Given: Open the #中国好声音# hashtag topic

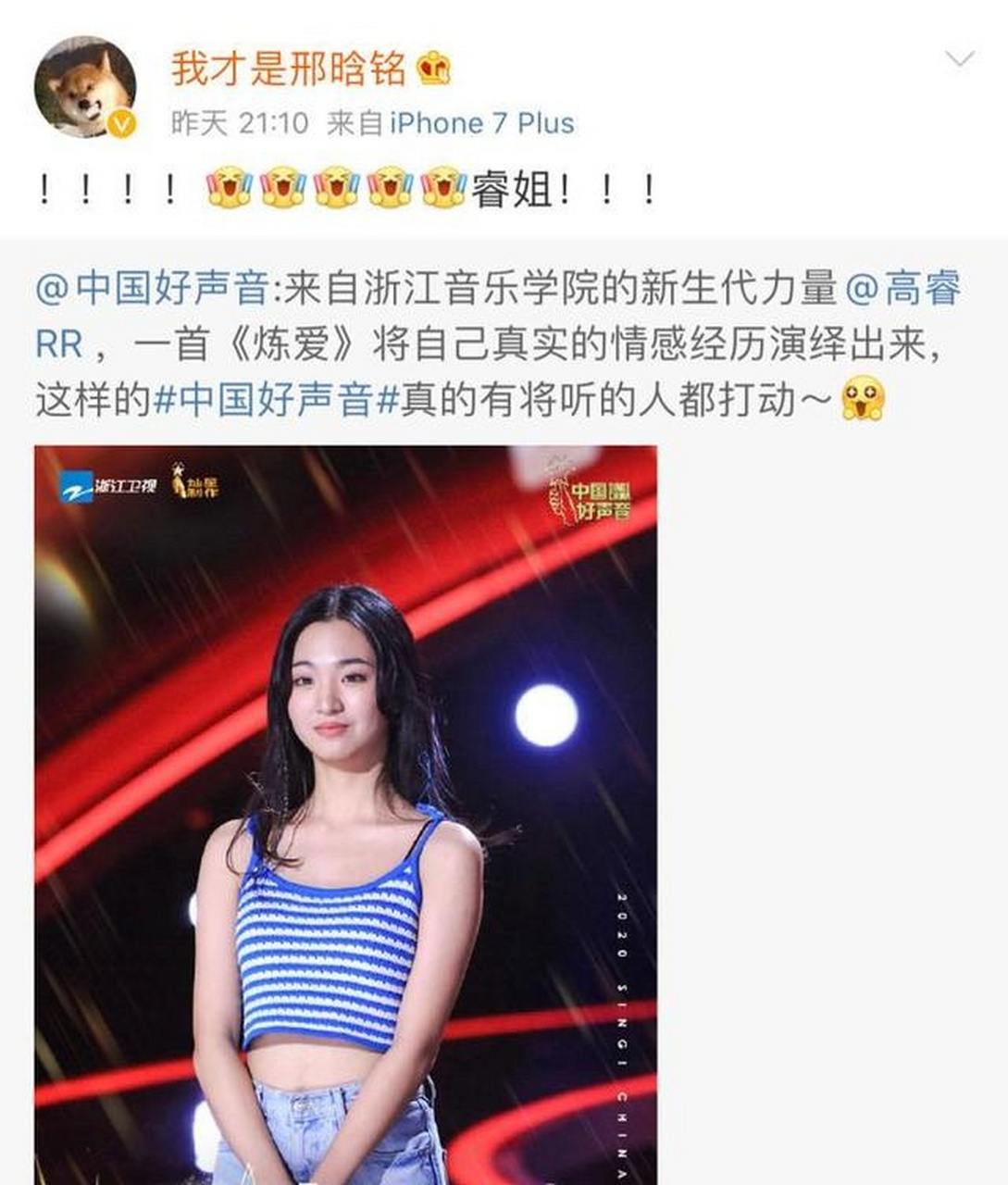Looking at the screenshot, I should coord(276,400).
